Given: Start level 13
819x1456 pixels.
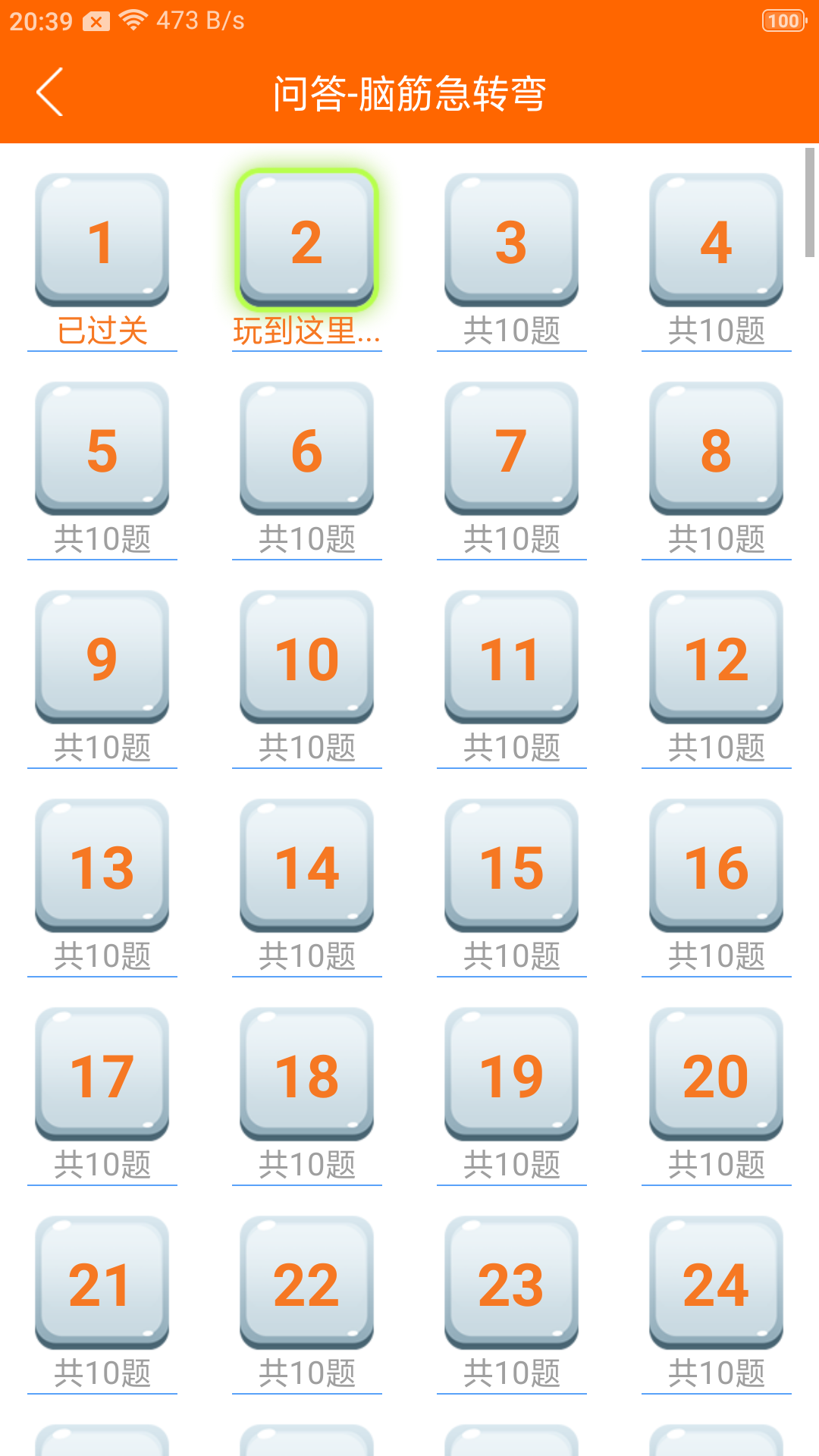Looking at the screenshot, I should click(x=102, y=867).
